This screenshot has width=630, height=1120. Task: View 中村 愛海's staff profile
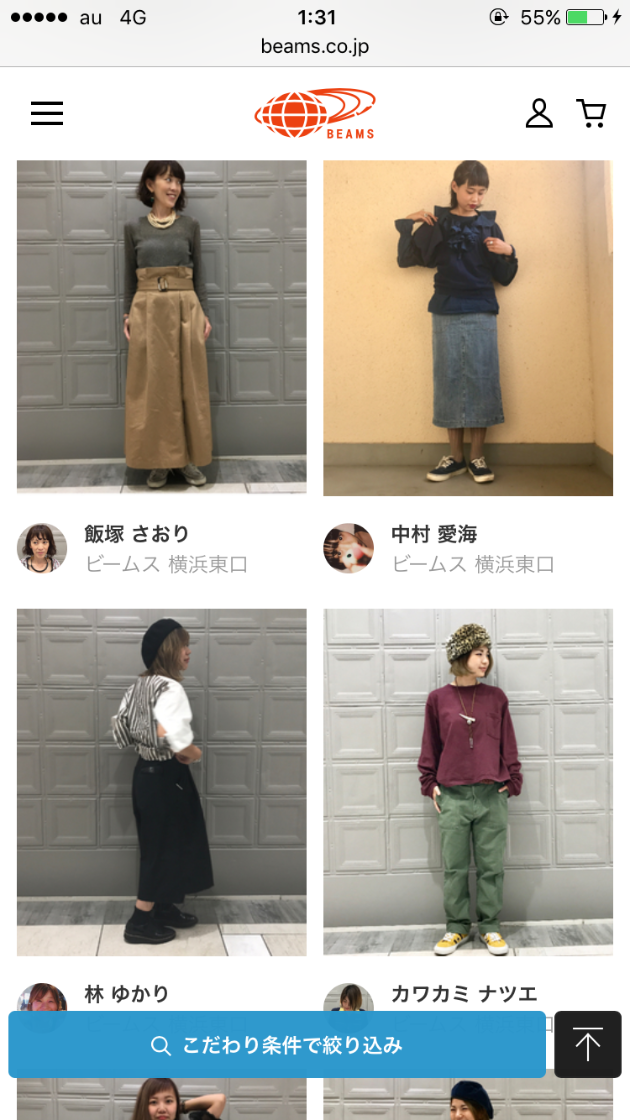434,534
